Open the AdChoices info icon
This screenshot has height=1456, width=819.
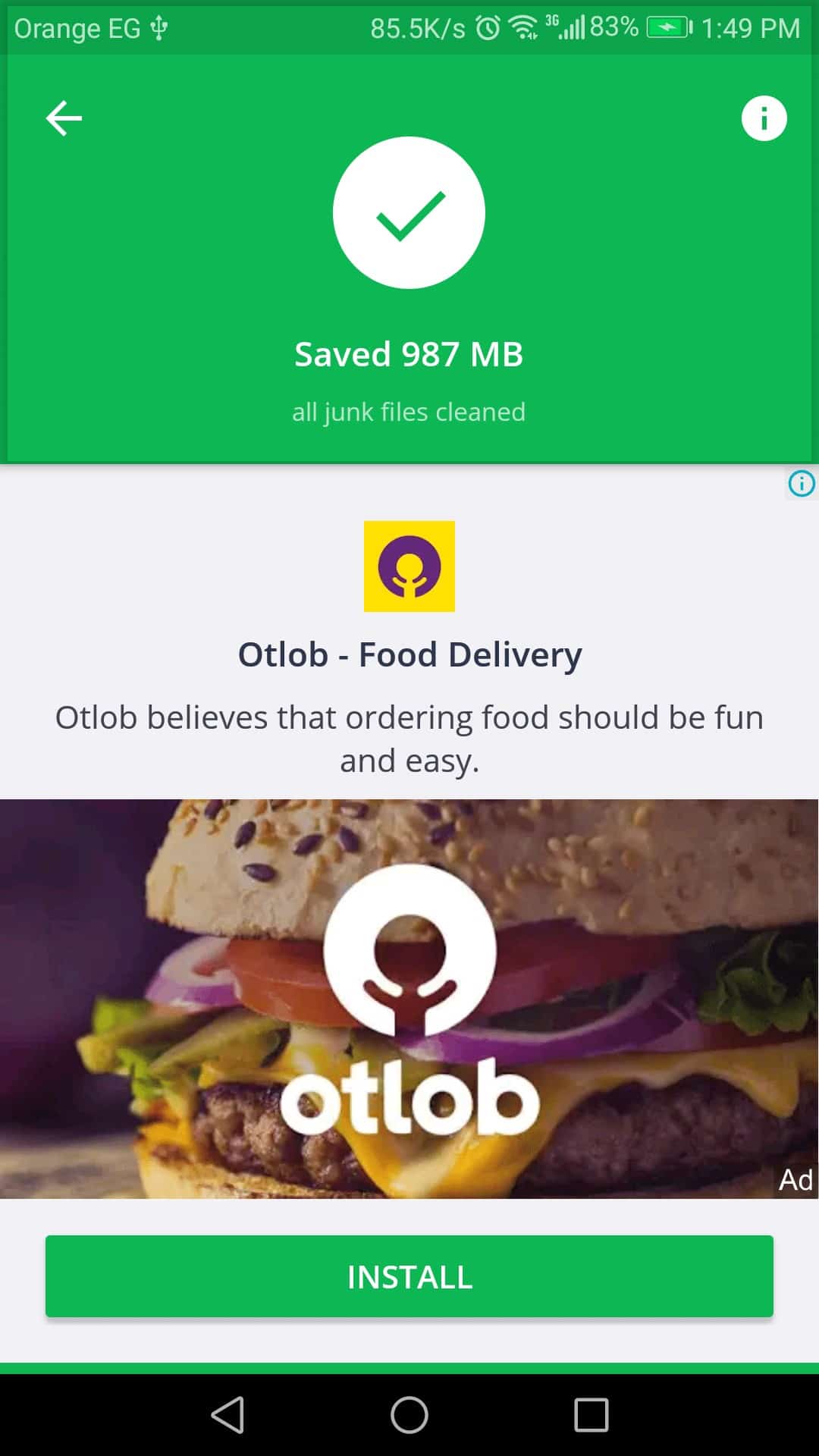(802, 483)
